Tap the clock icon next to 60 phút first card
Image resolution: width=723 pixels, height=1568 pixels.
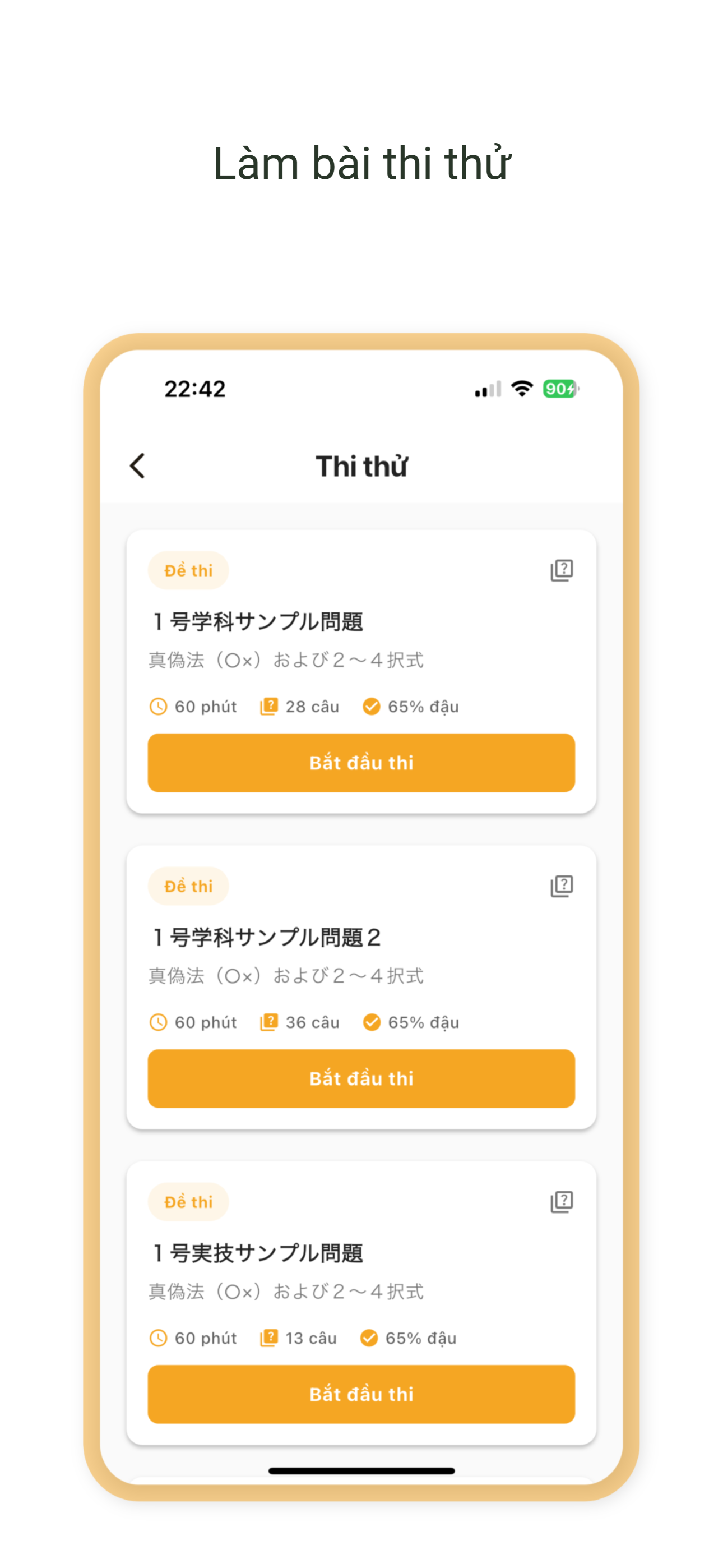157,706
